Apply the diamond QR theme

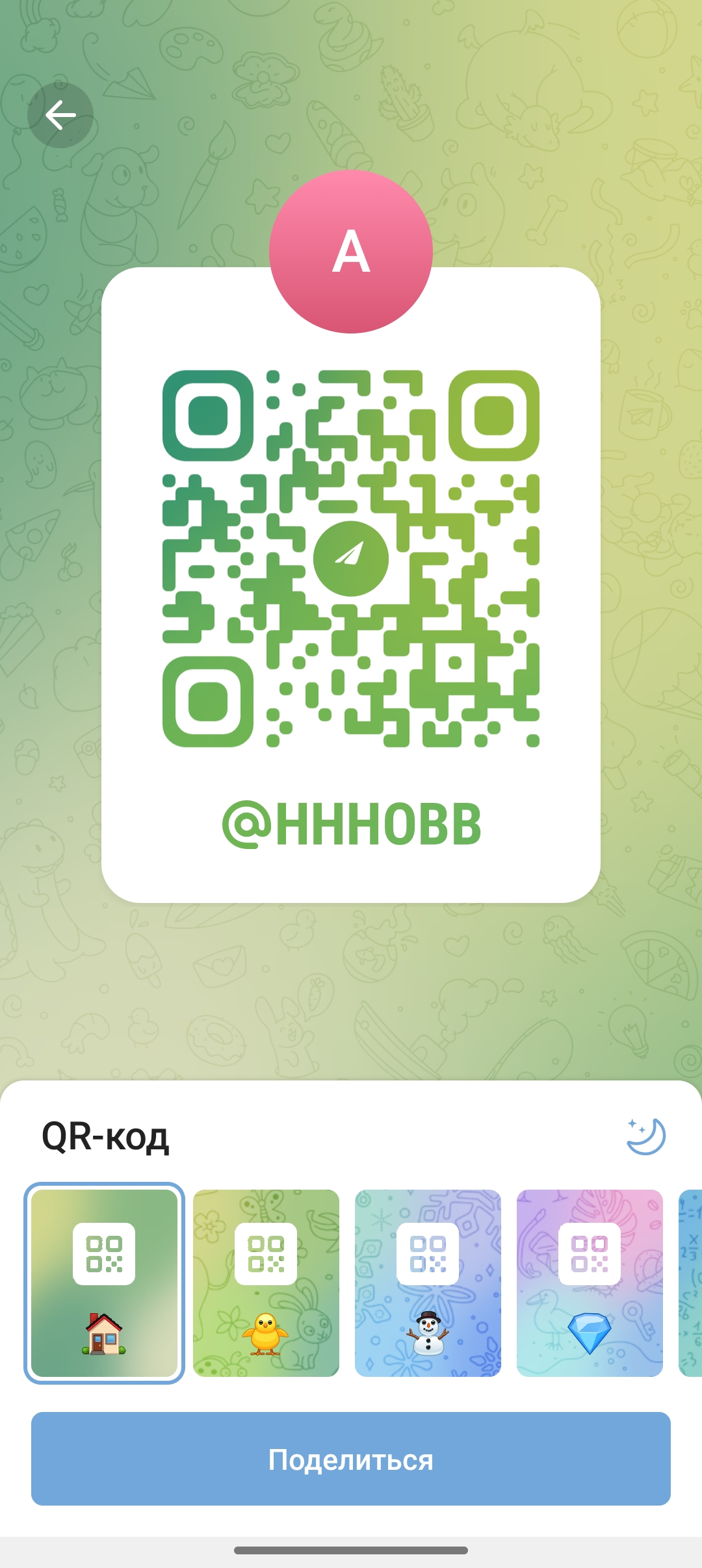(x=590, y=1283)
